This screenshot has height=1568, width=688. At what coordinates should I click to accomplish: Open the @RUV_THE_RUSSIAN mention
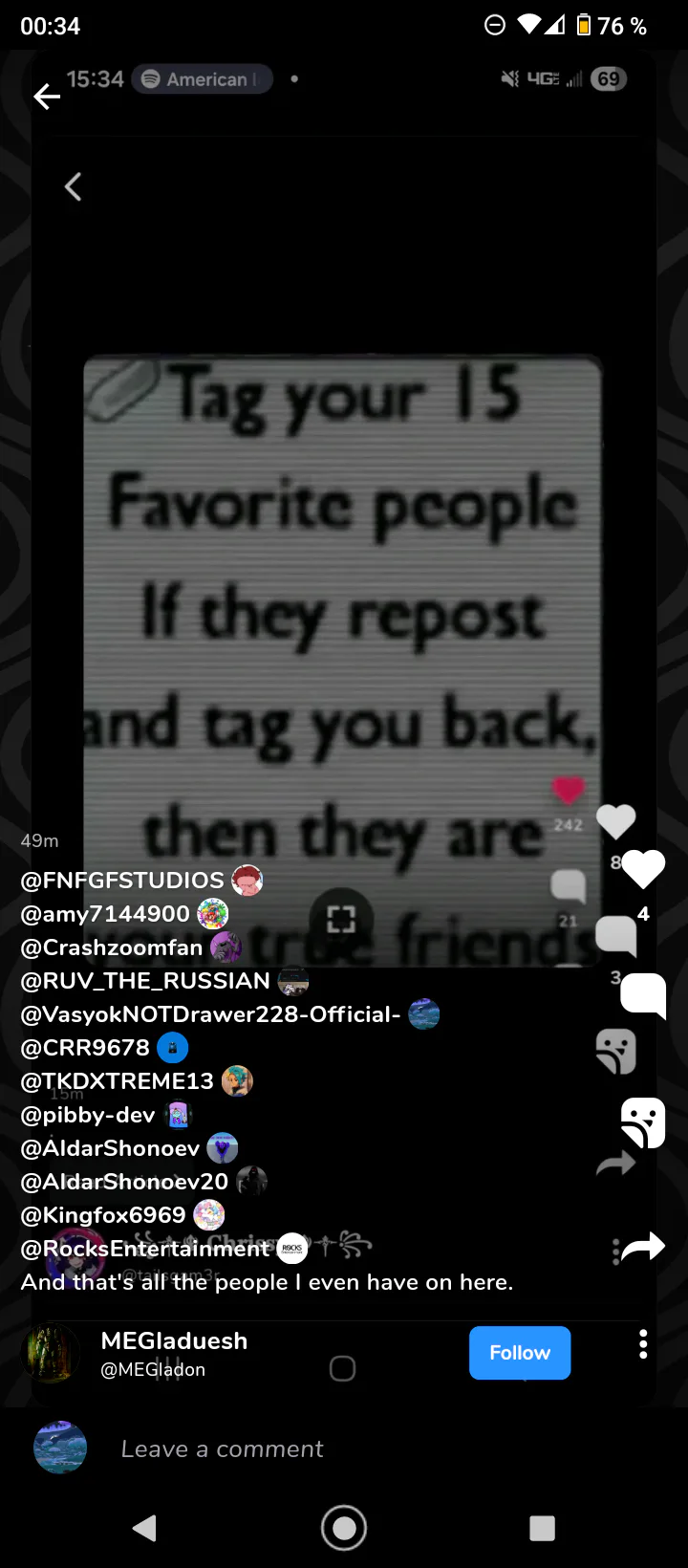tap(145, 981)
